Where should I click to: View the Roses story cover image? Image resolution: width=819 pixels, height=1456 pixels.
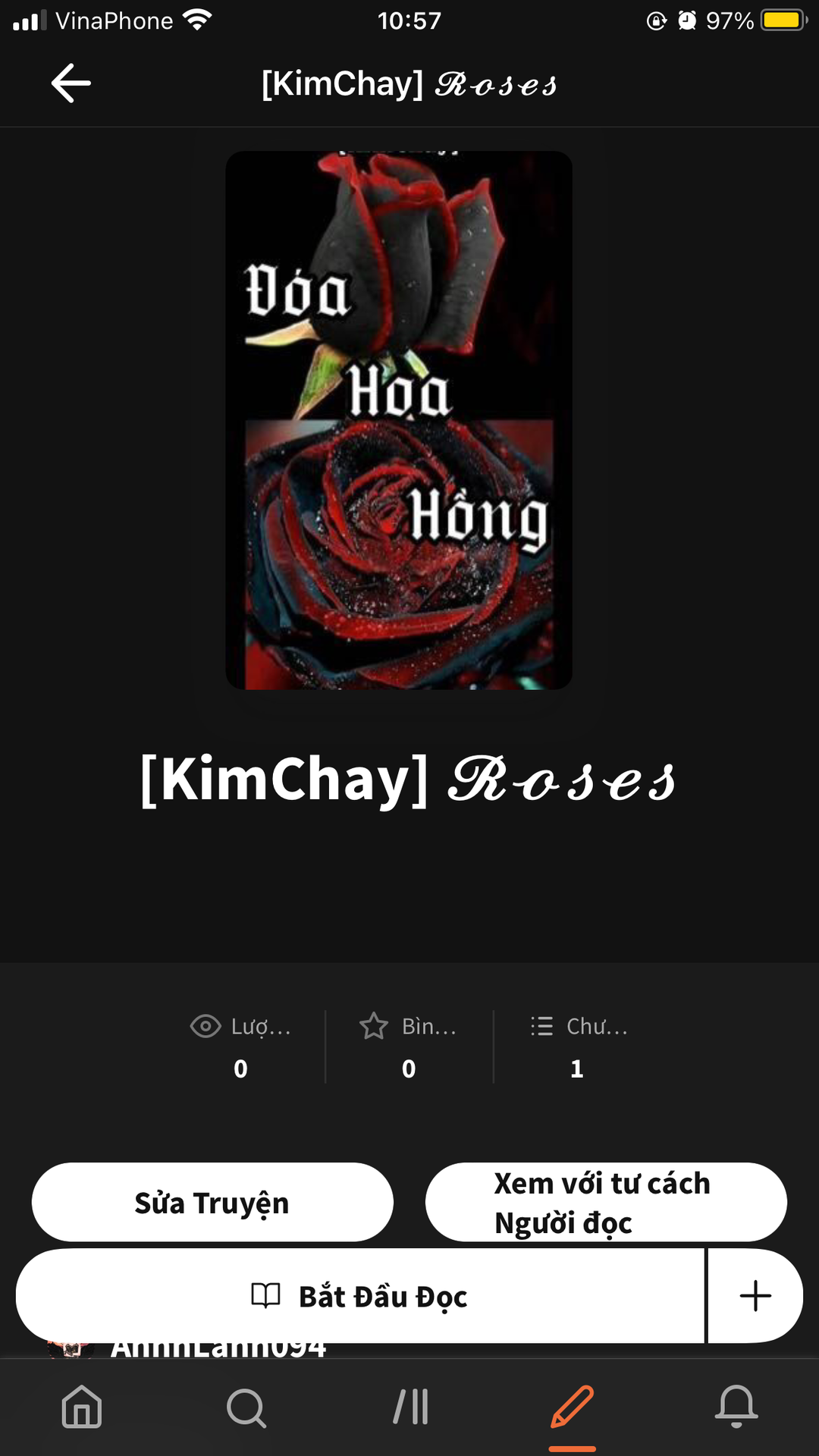(399, 420)
